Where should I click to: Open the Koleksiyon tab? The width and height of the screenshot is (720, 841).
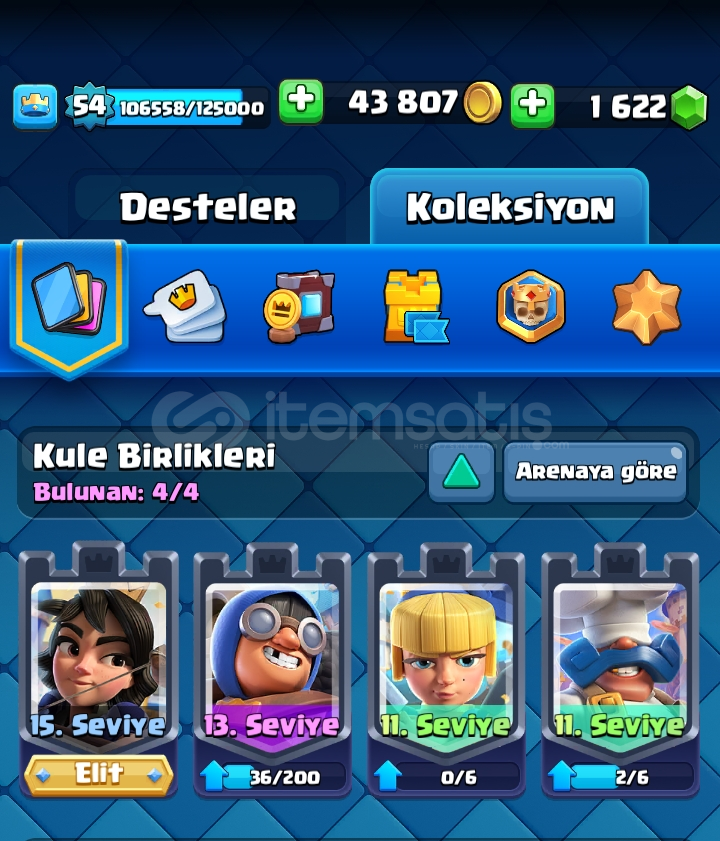tap(509, 207)
